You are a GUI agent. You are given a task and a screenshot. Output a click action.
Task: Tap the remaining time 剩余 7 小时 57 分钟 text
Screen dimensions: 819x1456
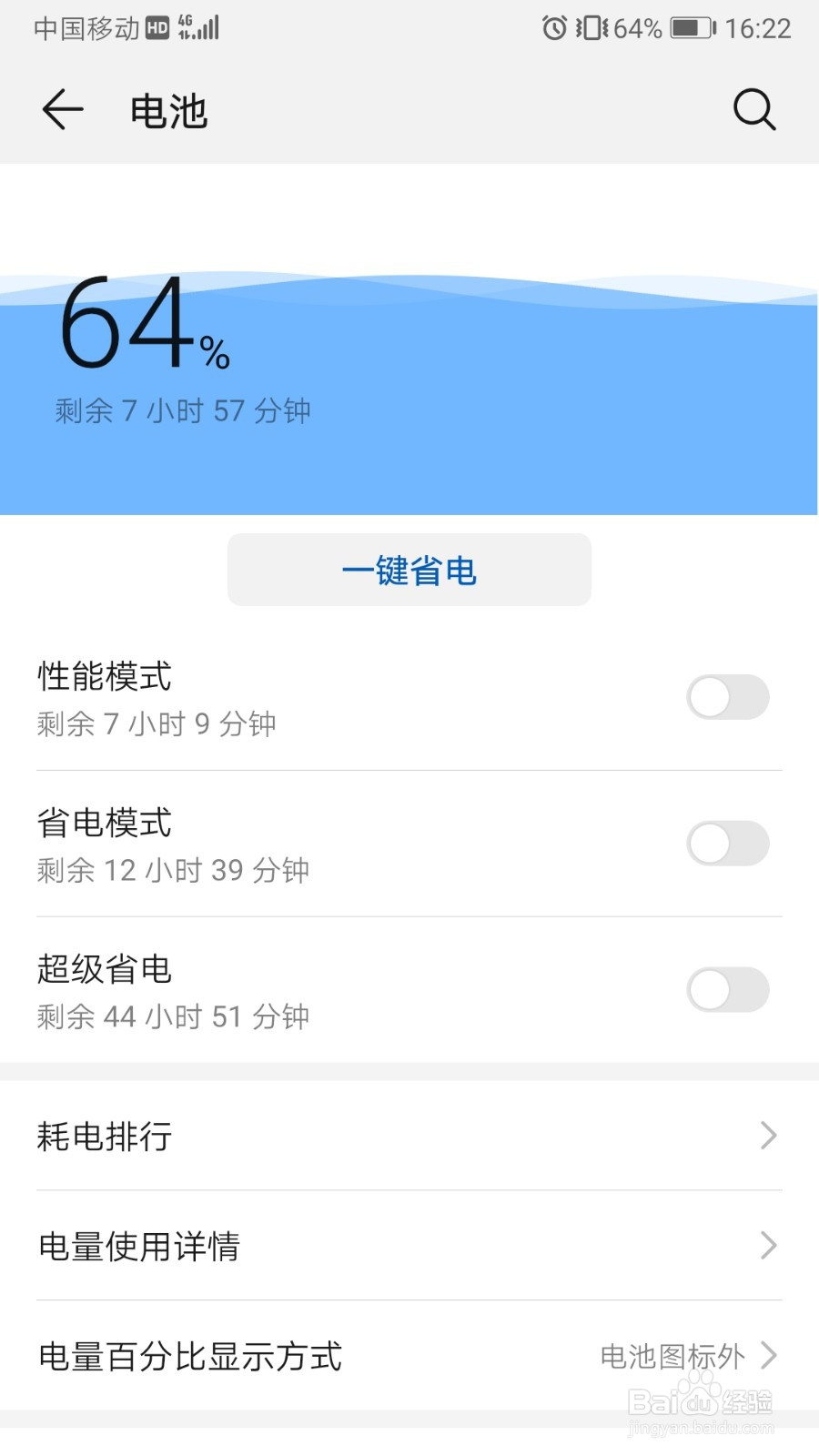click(182, 410)
